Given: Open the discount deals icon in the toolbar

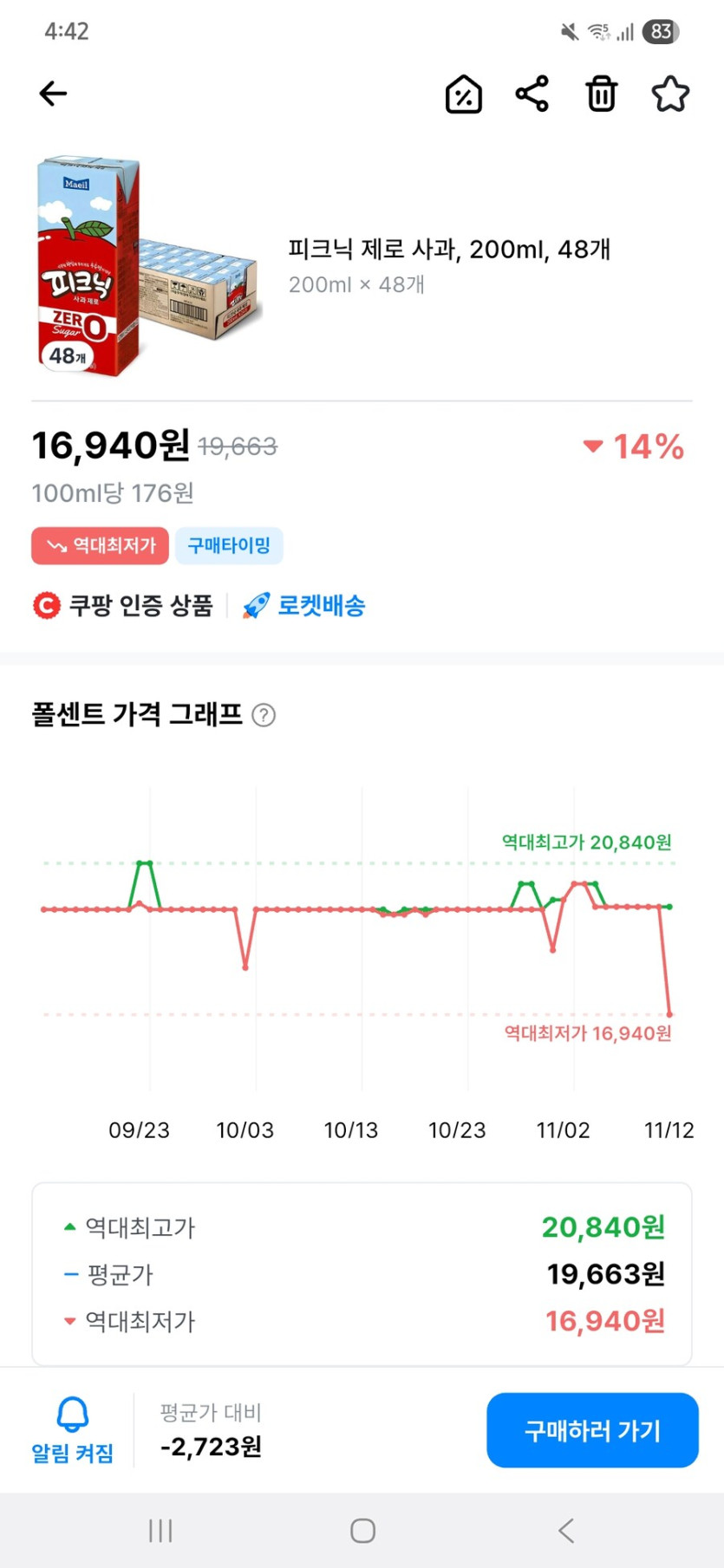Looking at the screenshot, I should click(x=464, y=94).
